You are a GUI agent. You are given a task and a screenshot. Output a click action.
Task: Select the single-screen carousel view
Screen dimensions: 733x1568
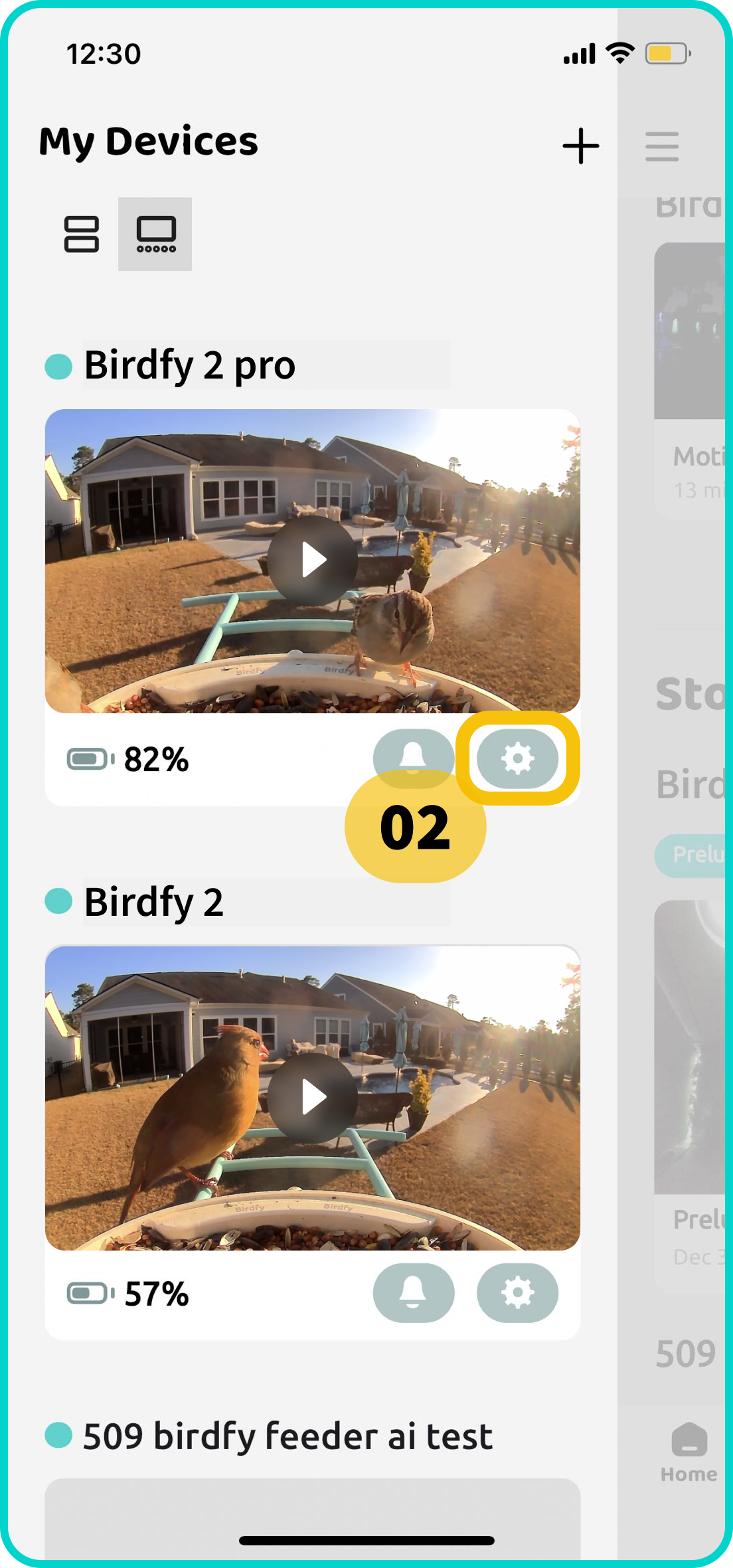(x=156, y=234)
